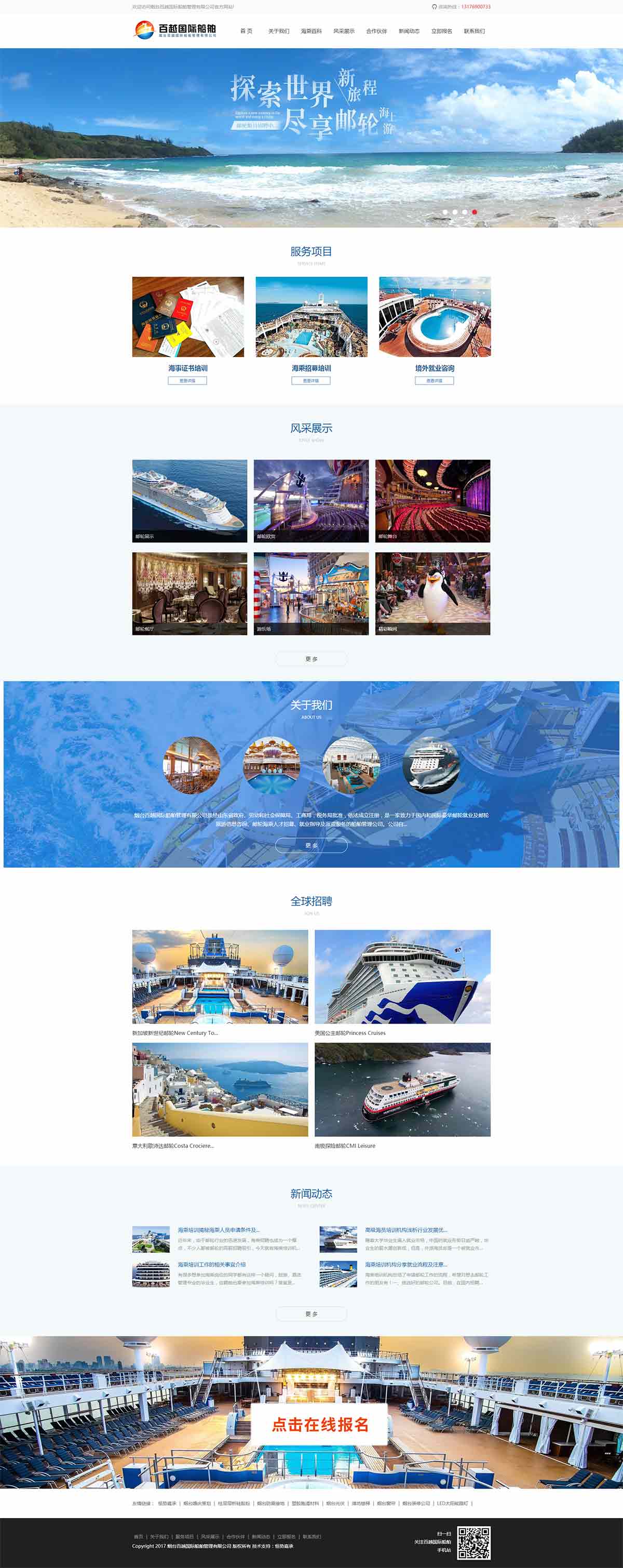Switch to the 风采展示 nav tab
The height and width of the screenshot is (1568, 623).
(344, 31)
